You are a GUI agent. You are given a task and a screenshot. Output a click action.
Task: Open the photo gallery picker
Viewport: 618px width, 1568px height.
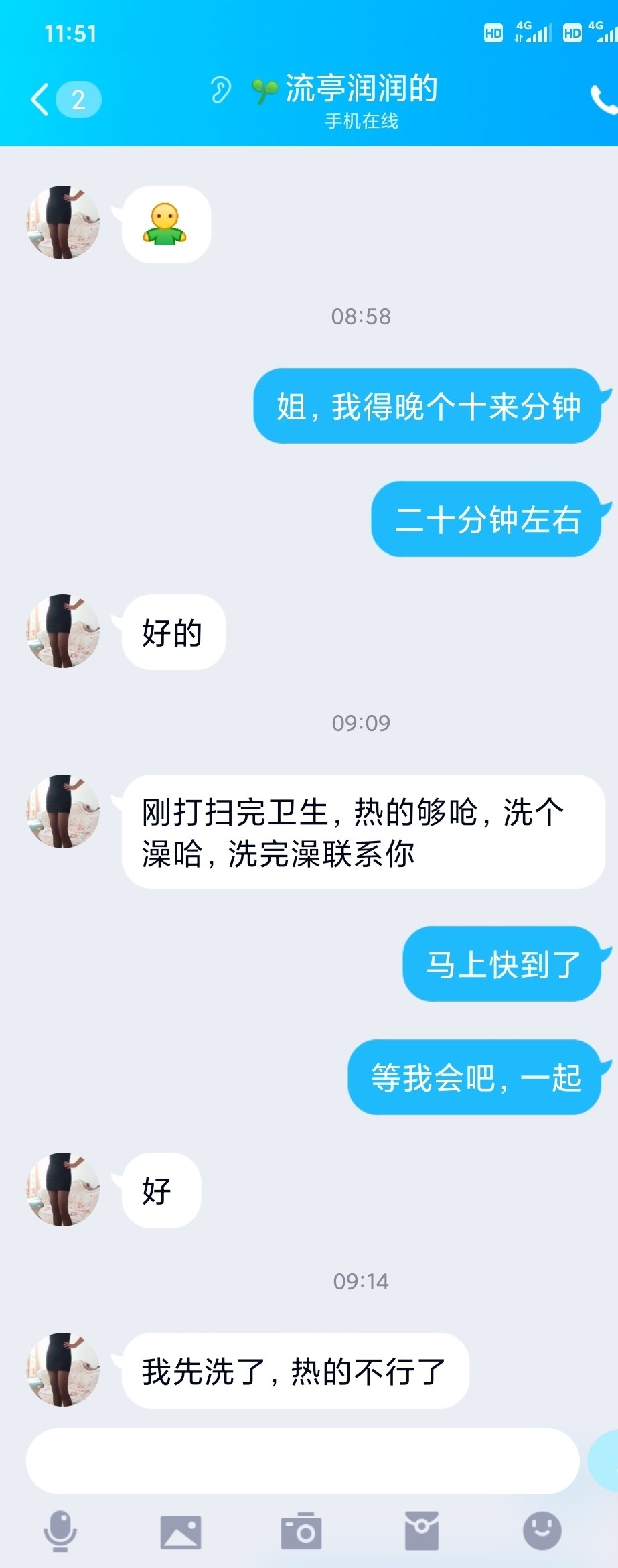click(x=181, y=1532)
